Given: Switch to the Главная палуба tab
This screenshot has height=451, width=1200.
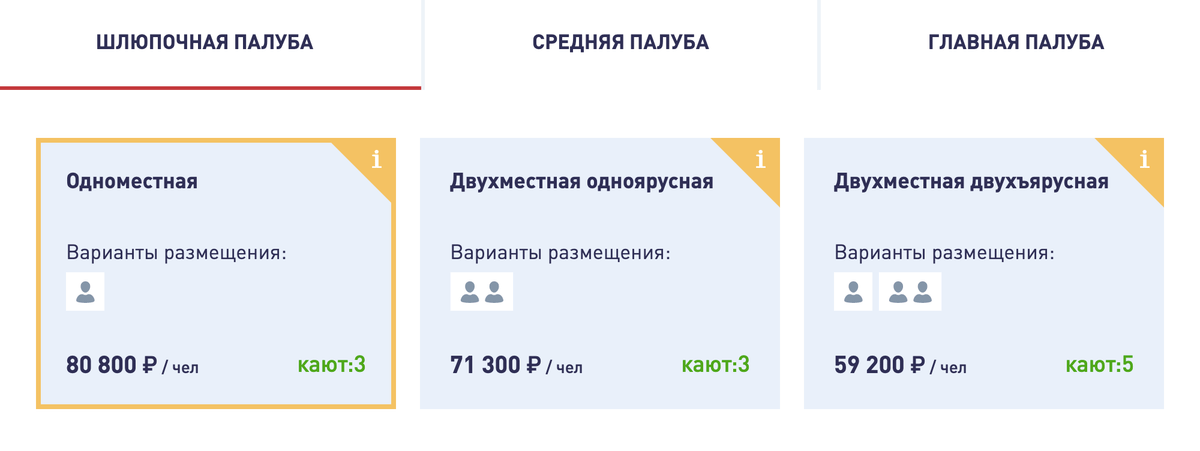Looking at the screenshot, I should tap(1016, 43).
